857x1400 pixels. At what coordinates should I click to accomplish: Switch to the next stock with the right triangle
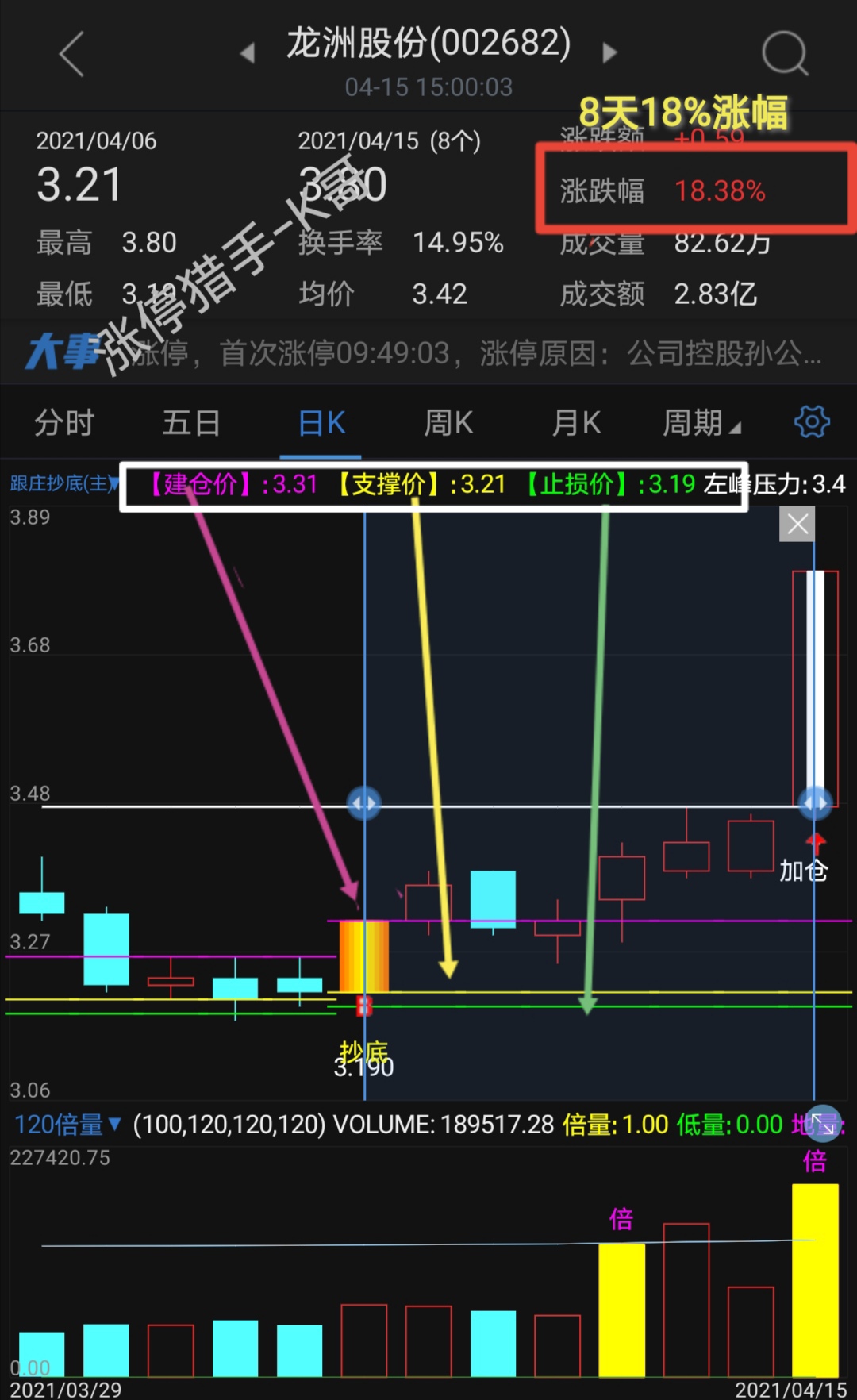(609, 53)
